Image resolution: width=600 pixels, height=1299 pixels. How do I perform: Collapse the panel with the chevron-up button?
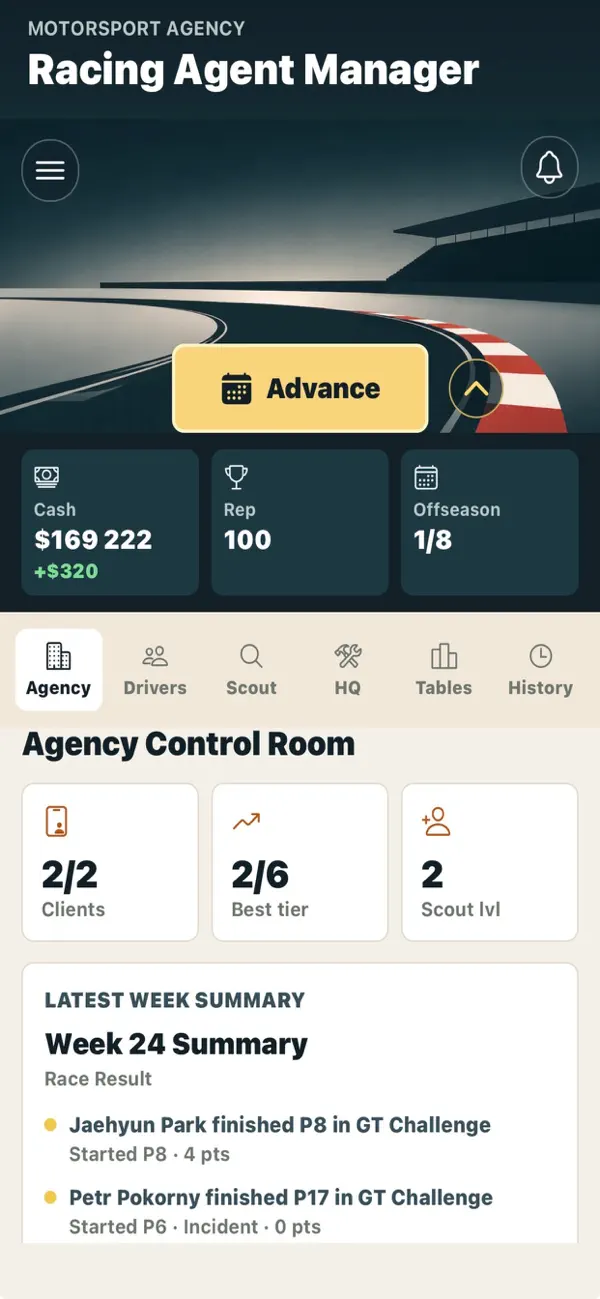point(475,388)
